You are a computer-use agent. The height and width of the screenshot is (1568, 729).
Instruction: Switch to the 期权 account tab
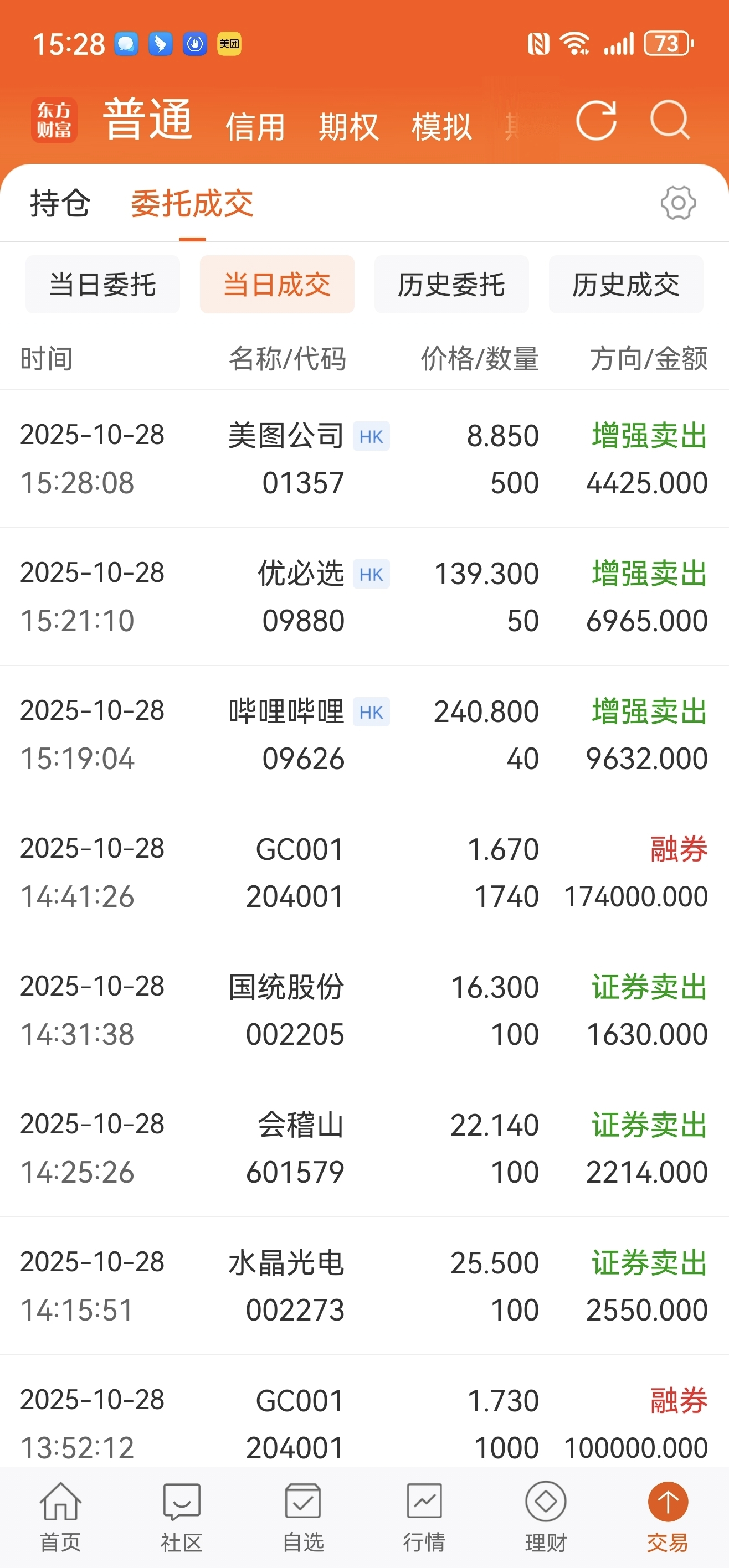(348, 127)
